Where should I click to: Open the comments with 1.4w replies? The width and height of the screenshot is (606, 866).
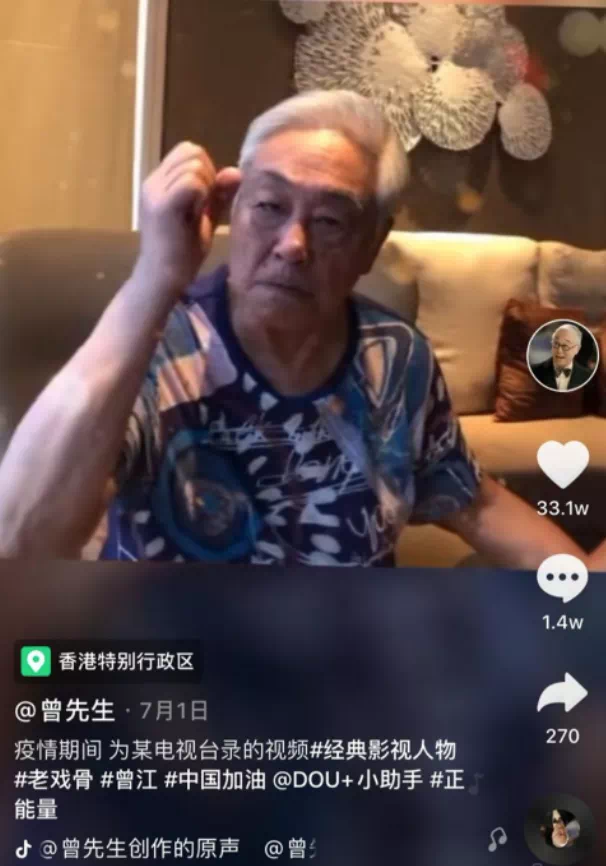[562, 579]
